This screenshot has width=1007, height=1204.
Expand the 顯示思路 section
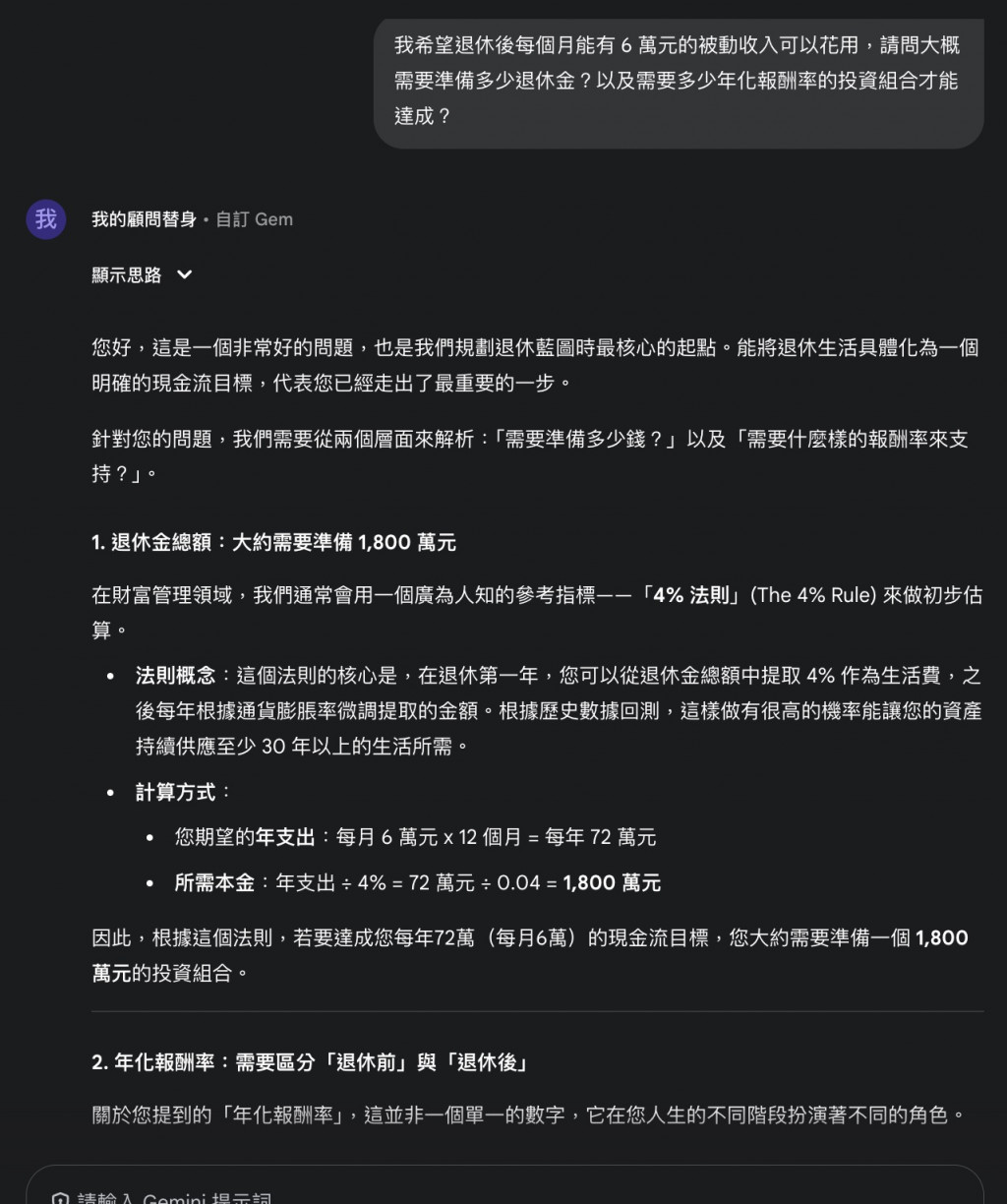tap(143, 275)
